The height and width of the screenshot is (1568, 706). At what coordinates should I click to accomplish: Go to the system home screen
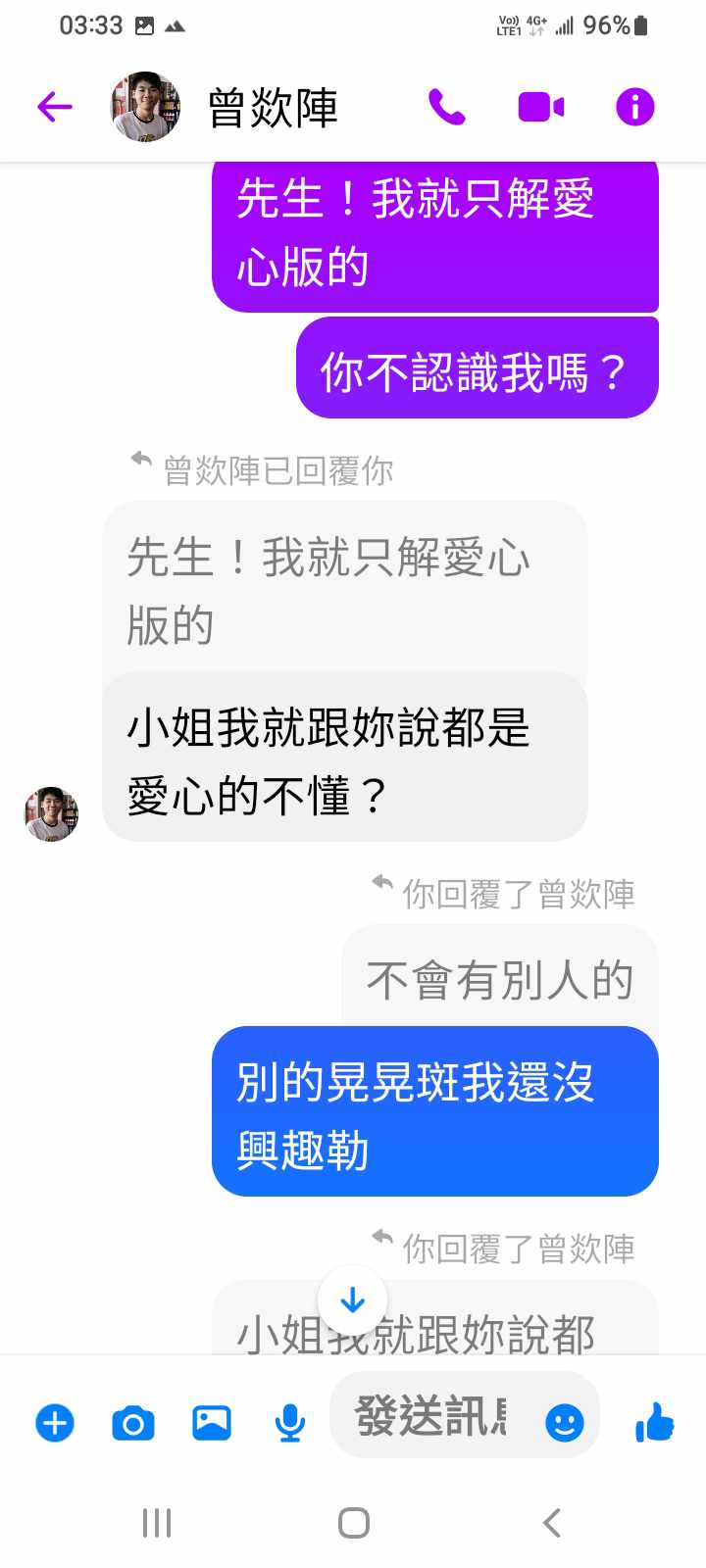[x=353, y=1523]
